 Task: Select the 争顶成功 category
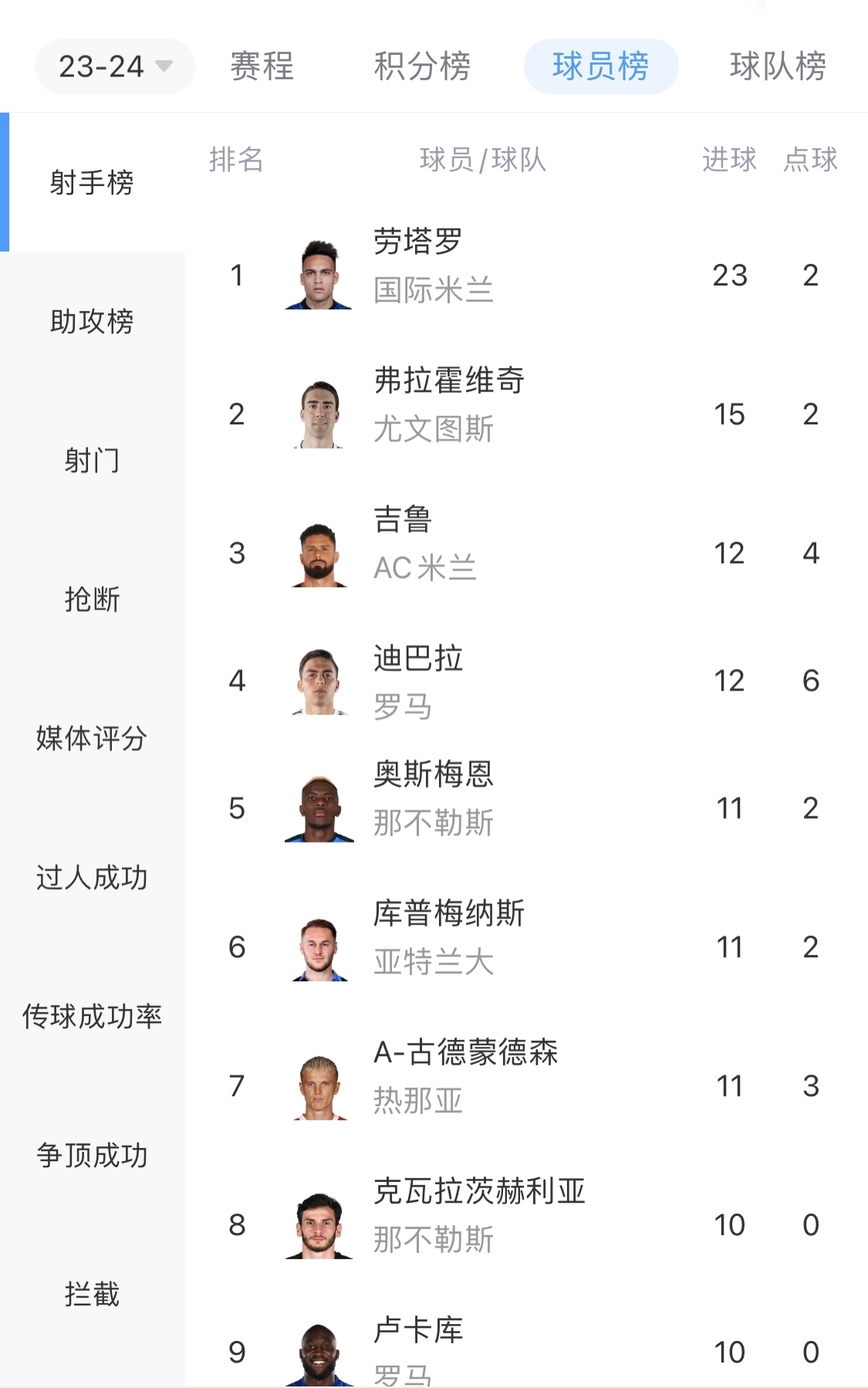tap(92, 1155)
